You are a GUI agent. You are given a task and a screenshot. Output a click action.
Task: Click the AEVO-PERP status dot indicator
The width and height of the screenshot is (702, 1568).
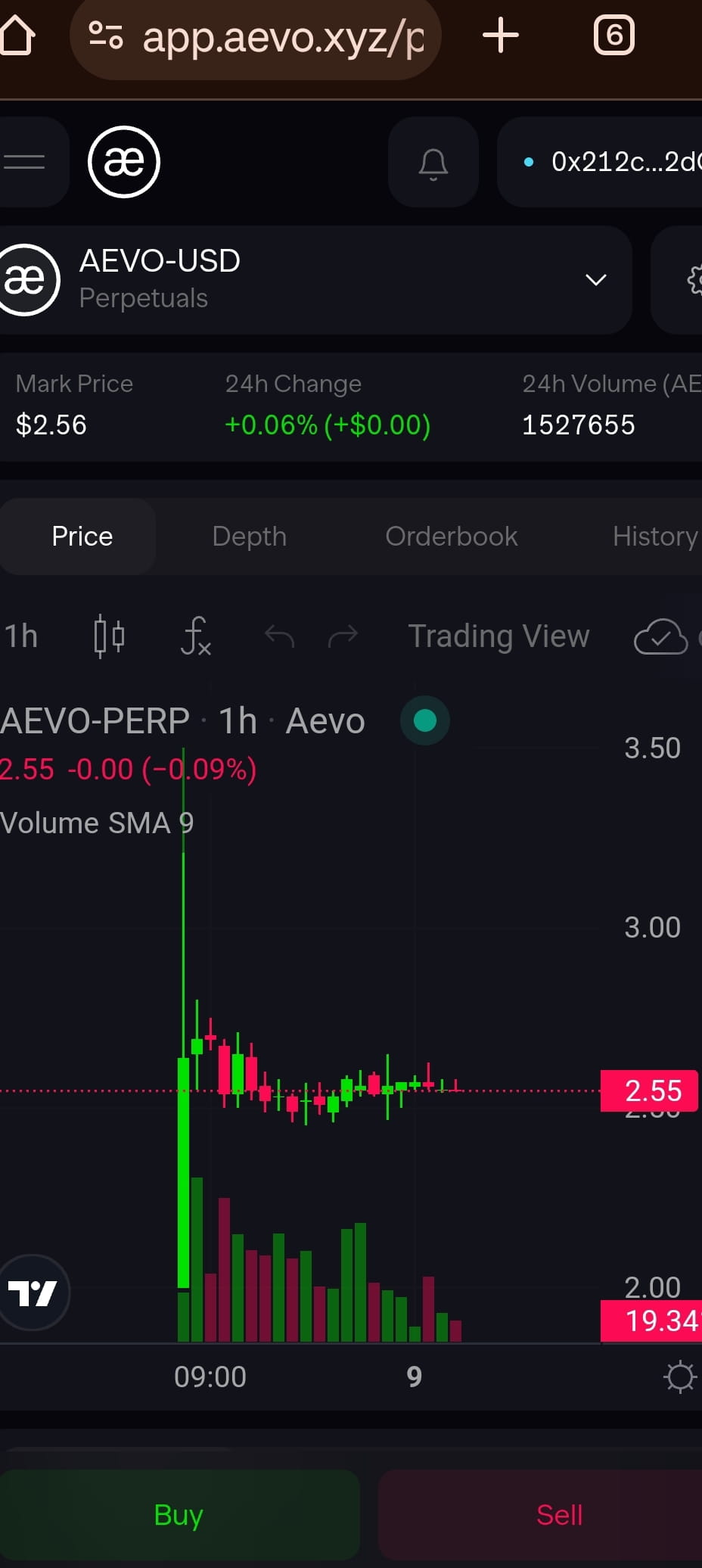(424, 720)
